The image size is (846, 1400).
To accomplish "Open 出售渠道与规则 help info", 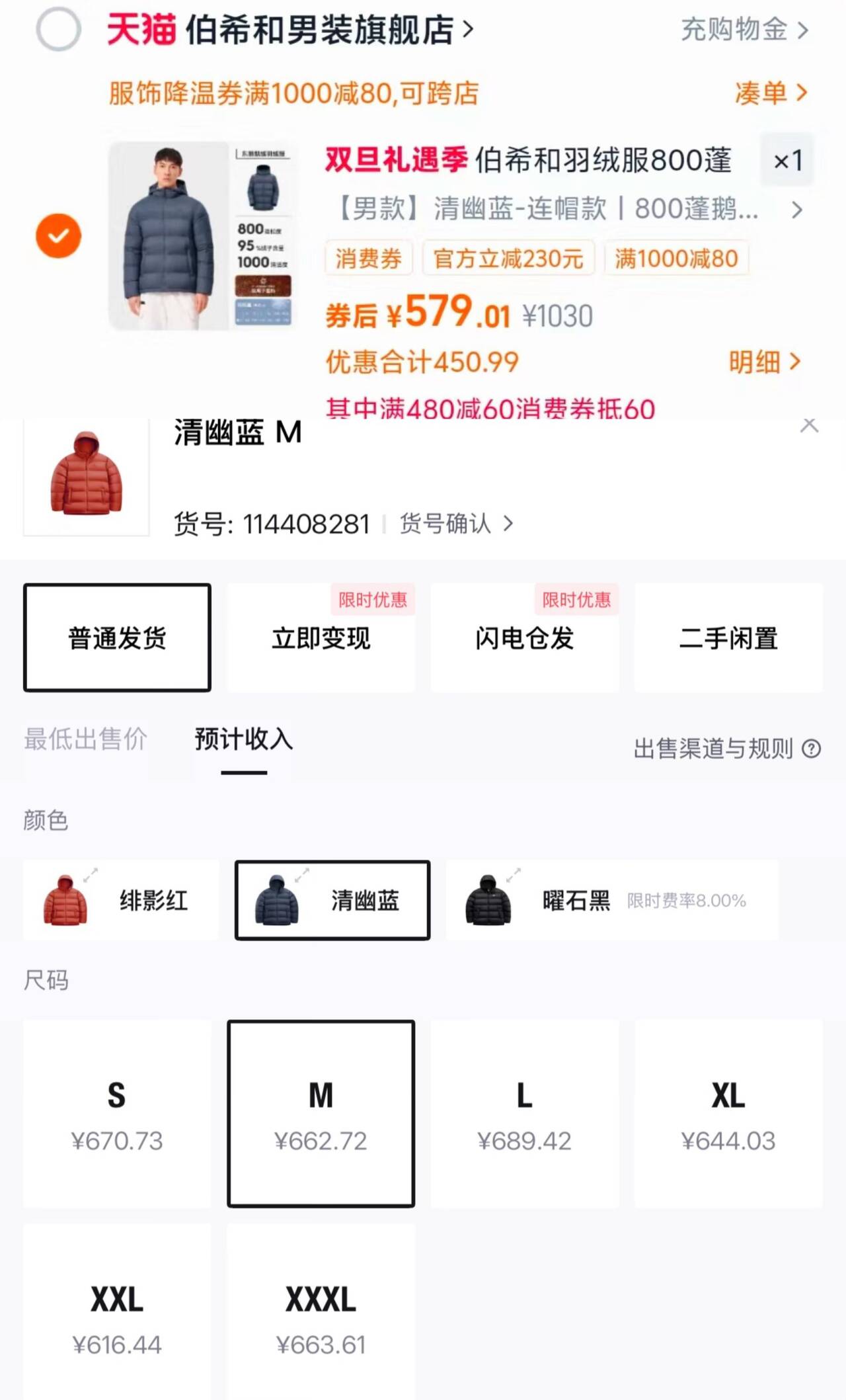I will pos(726,749).
